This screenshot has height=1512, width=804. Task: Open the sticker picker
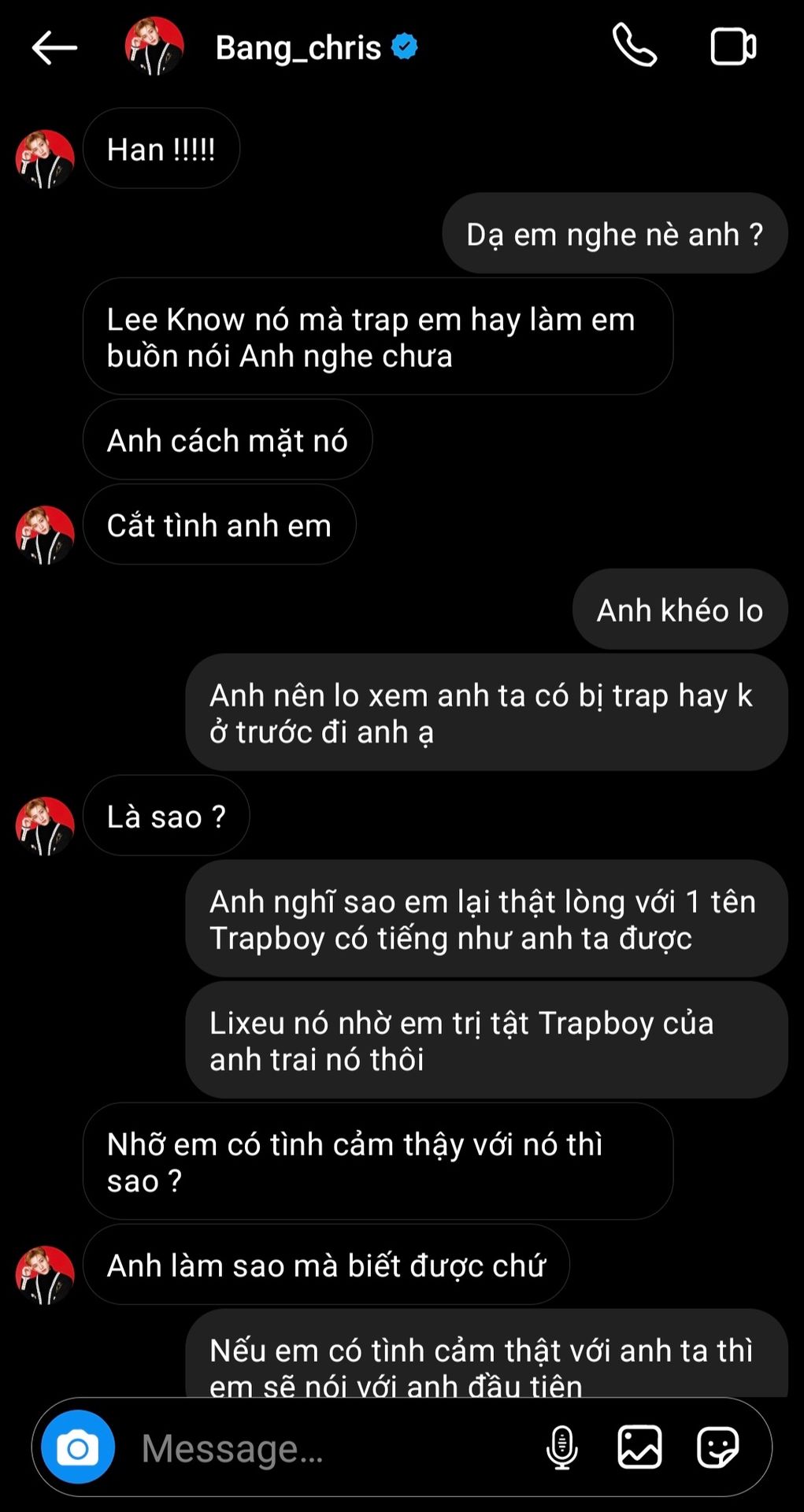tap(717, 1447)
